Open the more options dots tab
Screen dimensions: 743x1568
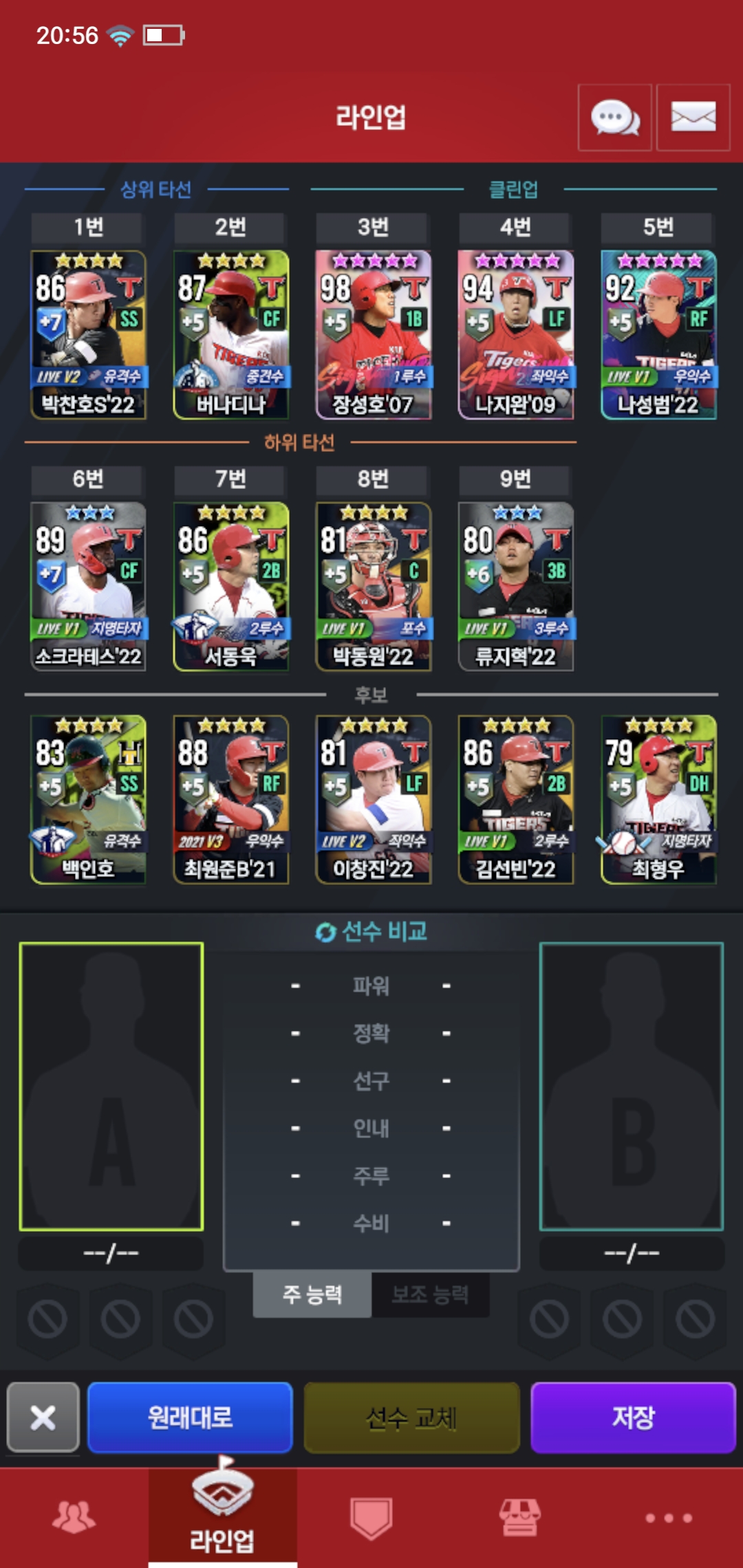click(668, 1518)
